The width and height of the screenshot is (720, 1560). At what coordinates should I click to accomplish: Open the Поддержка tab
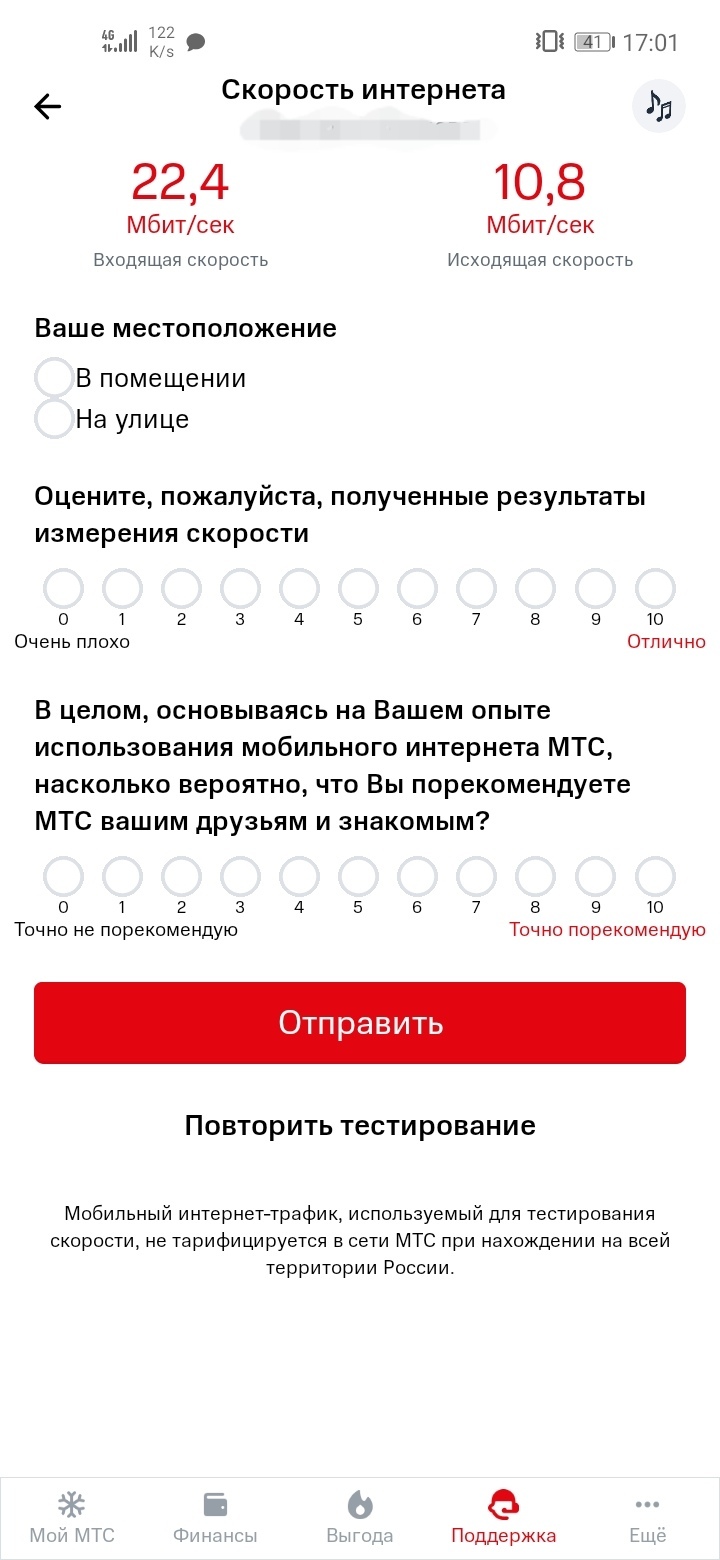503,1517
